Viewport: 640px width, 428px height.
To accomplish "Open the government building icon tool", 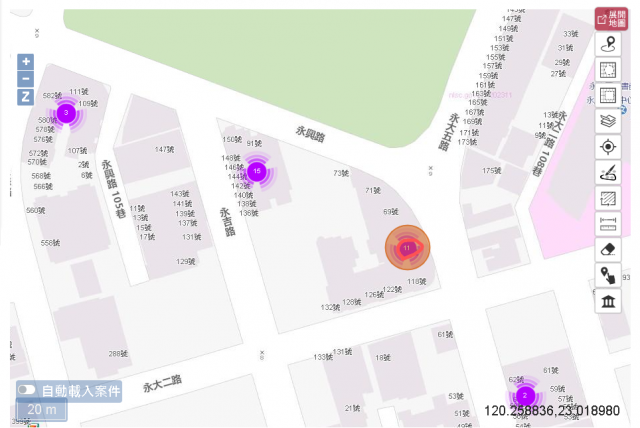I will point(607,301).
